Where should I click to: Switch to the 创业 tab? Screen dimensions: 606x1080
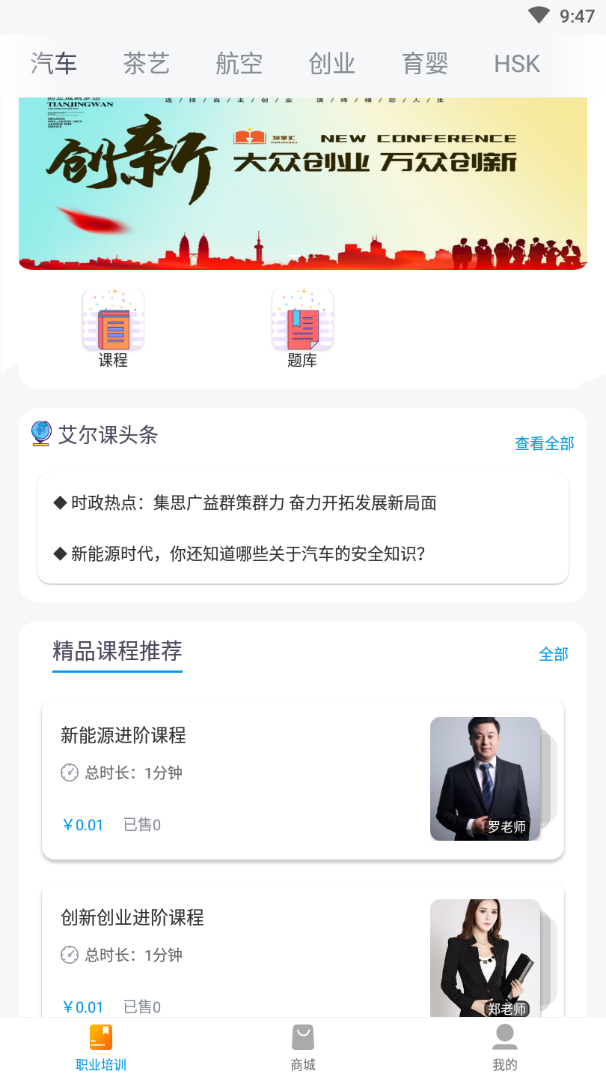click(x=332, y=64)
